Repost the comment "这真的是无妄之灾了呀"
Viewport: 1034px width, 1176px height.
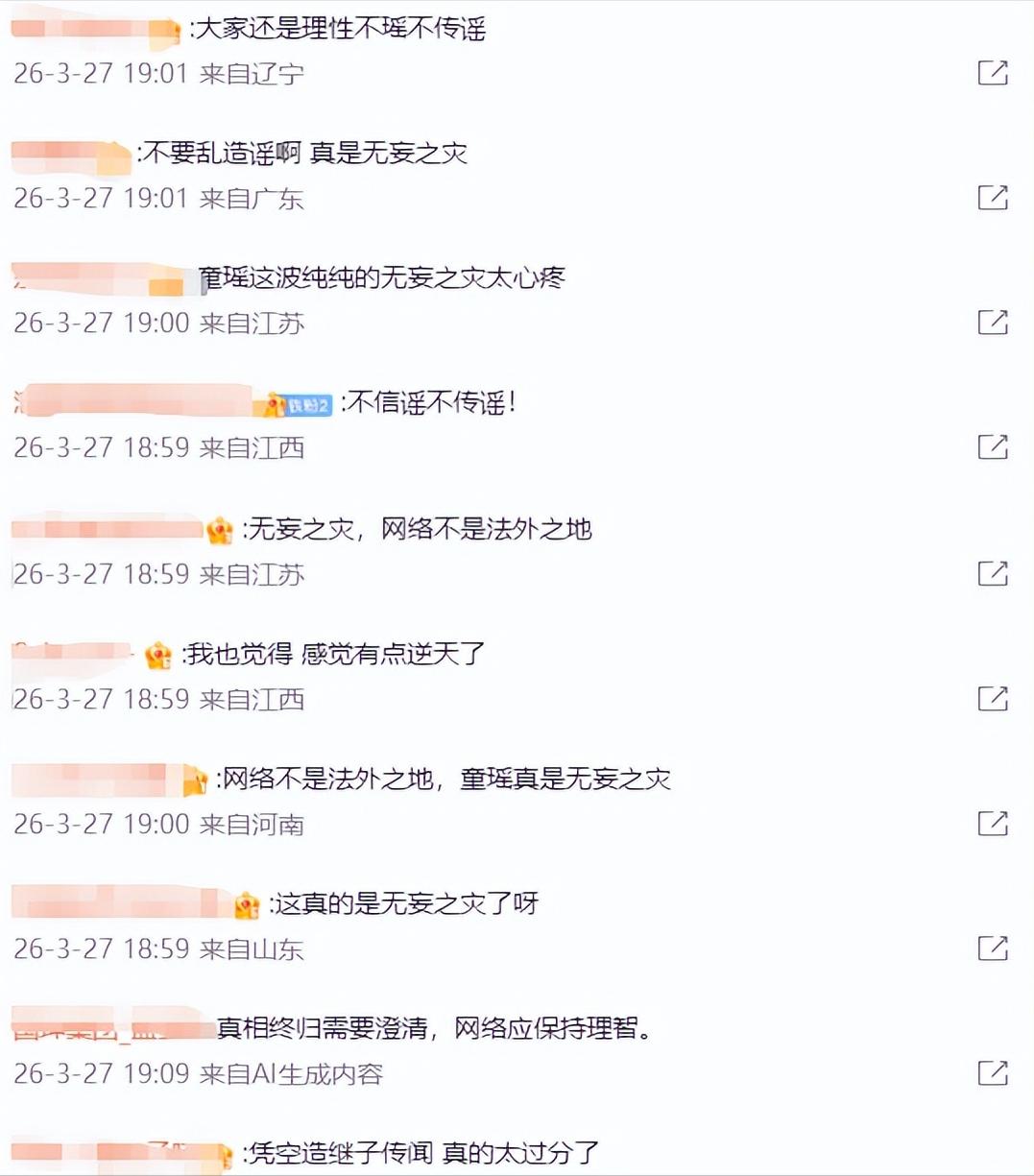[993, 948]
